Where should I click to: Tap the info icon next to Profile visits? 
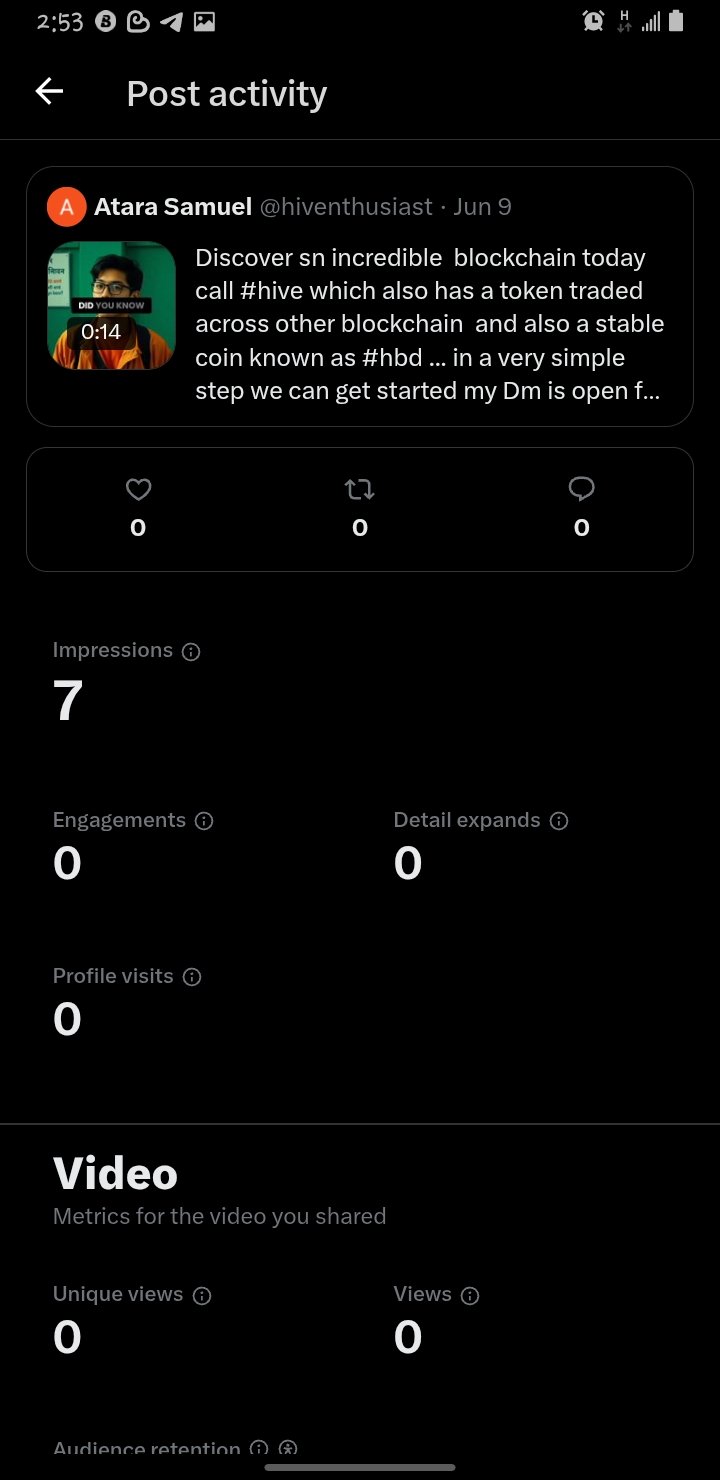pos(192,977)
